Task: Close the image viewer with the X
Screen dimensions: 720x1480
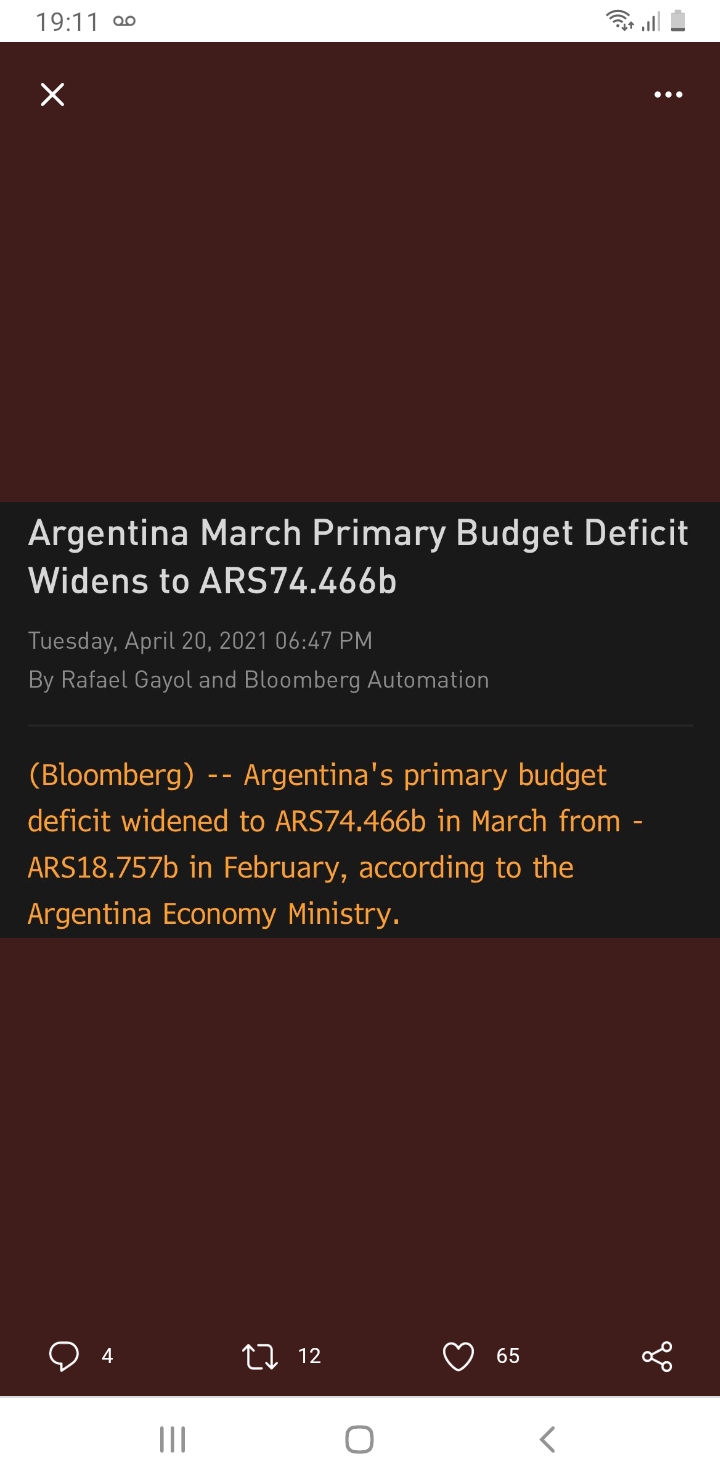Action: (52, 95)
